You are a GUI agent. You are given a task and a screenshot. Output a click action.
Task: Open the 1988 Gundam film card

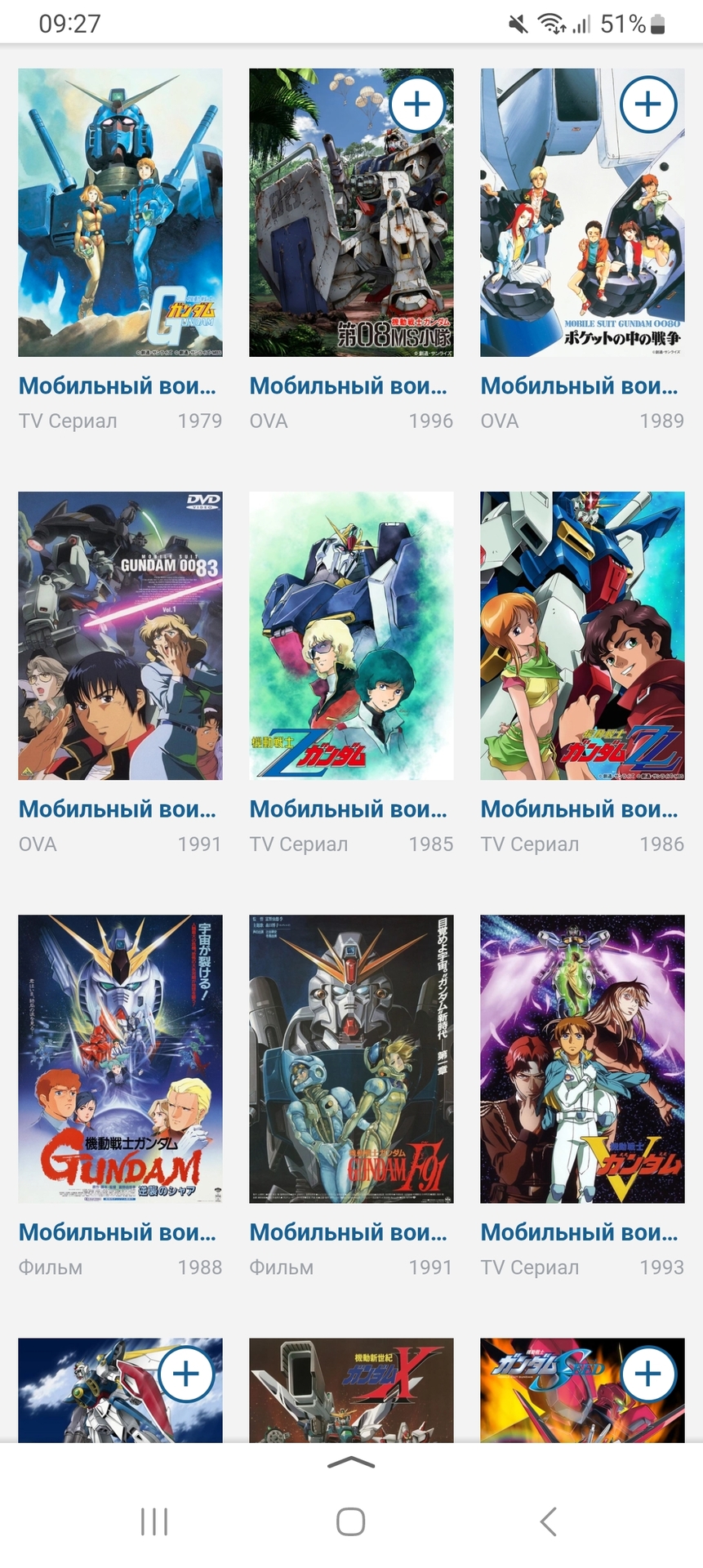pyautogui.click(x=120, y=1058)
